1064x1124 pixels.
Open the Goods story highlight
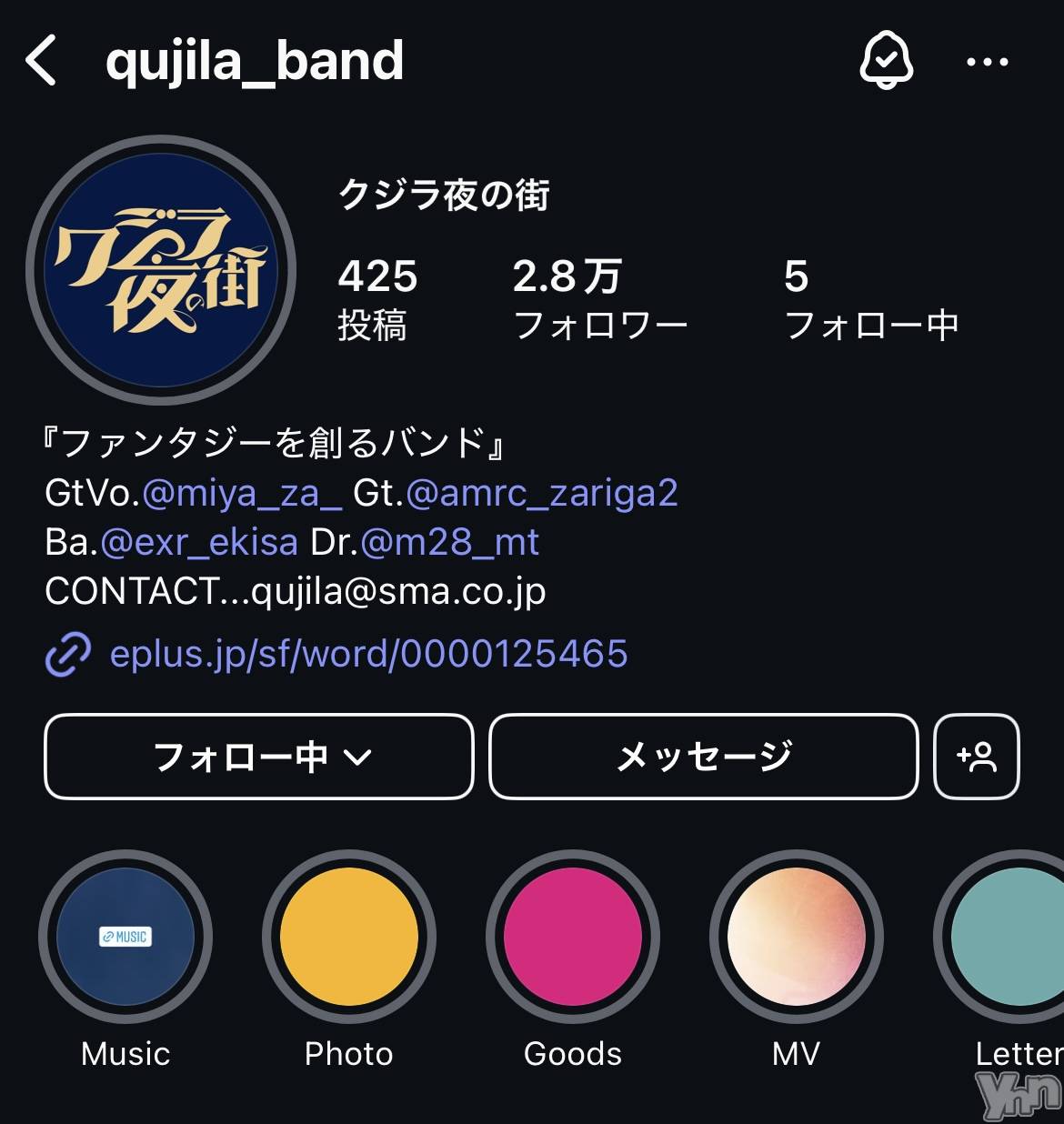(573, 937)
